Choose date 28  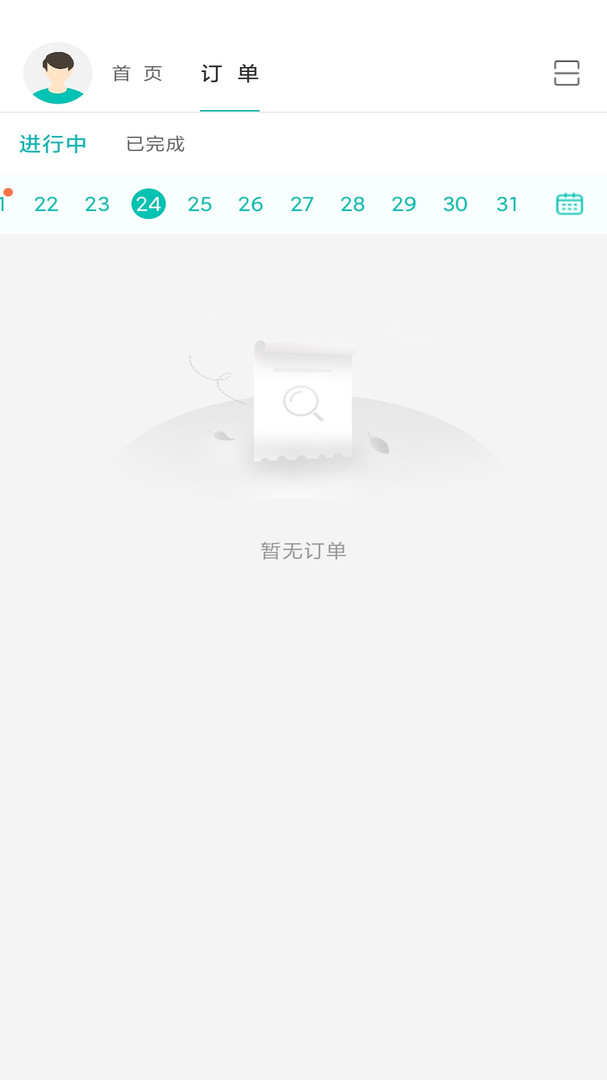tap(353, 204)
